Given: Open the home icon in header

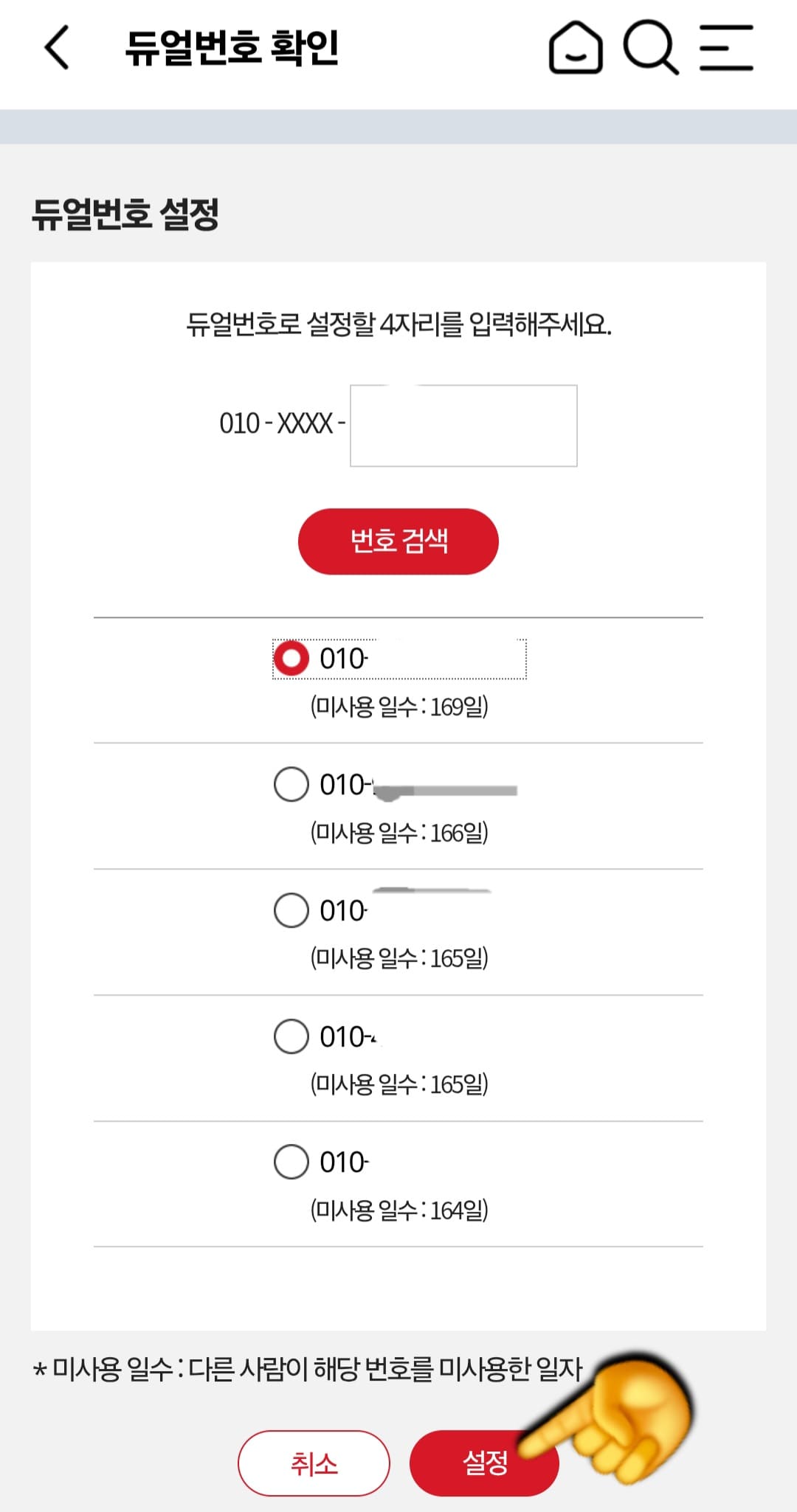Looking at the screenshot, I should [576, 48].
